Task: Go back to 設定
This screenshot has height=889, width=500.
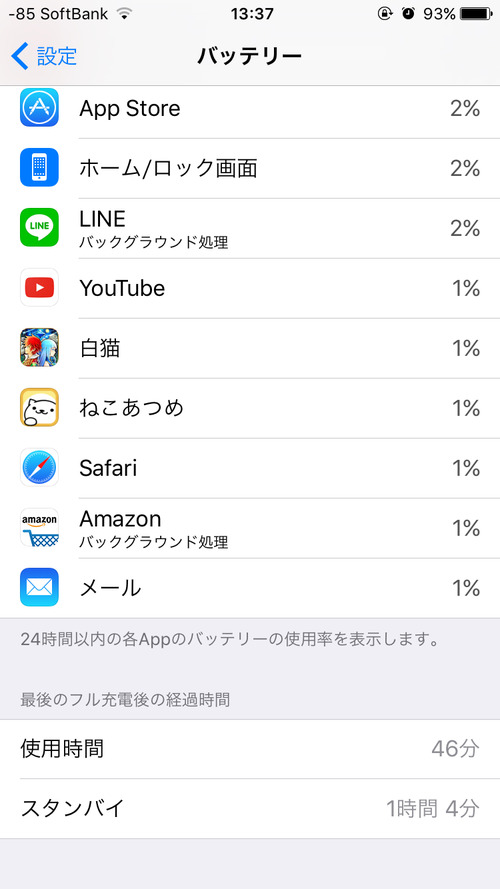Action: [x=44, y=56]
